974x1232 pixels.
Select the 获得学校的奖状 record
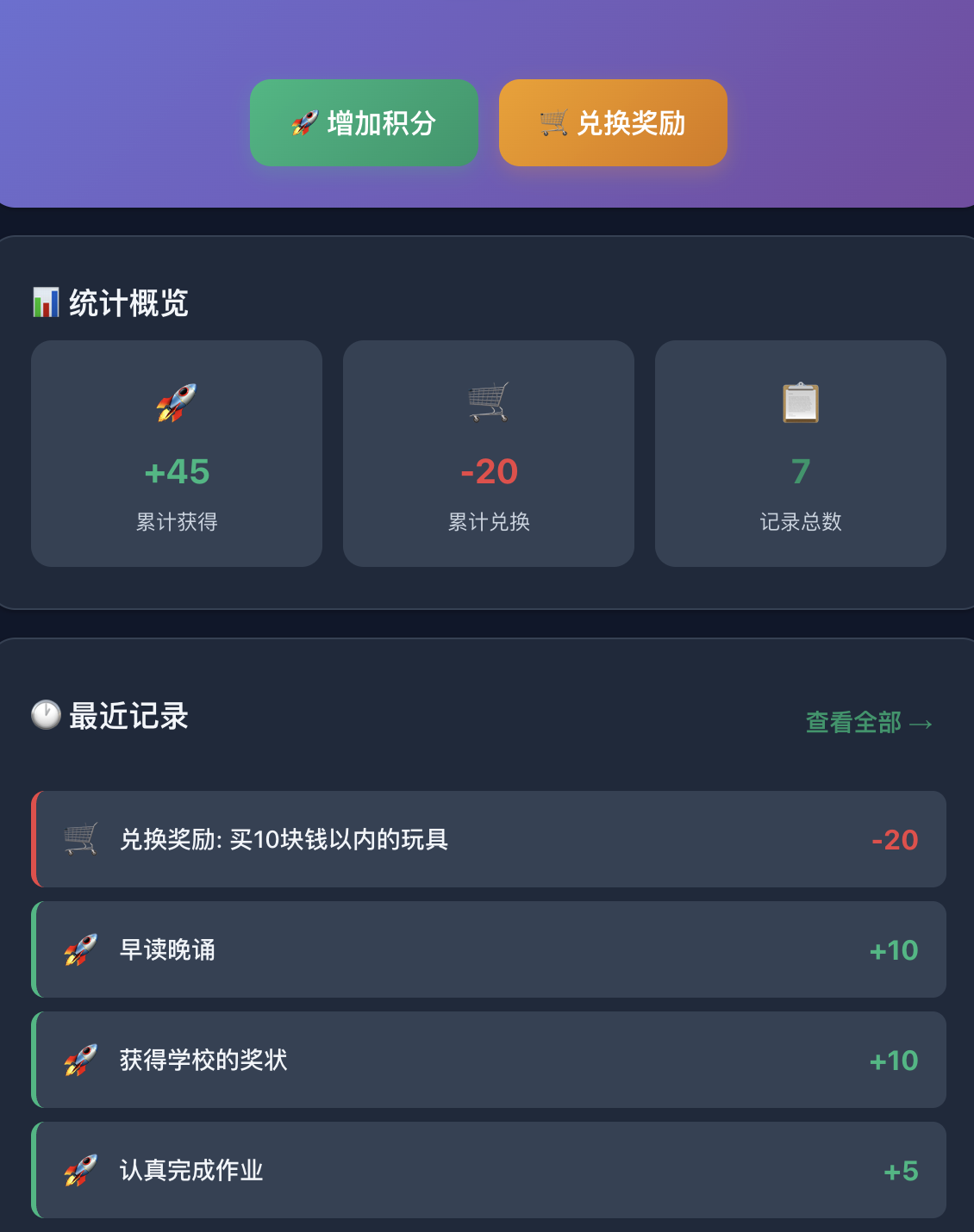coord(489,1060)
